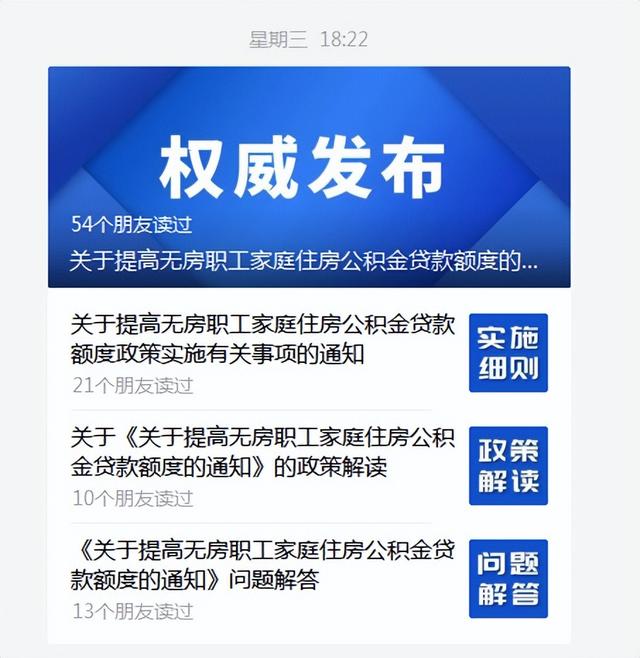This screenshot has height=658, width=640.
Task: Open the 政策实施有关事项的通知 article
Action: [x=264, y=340]
